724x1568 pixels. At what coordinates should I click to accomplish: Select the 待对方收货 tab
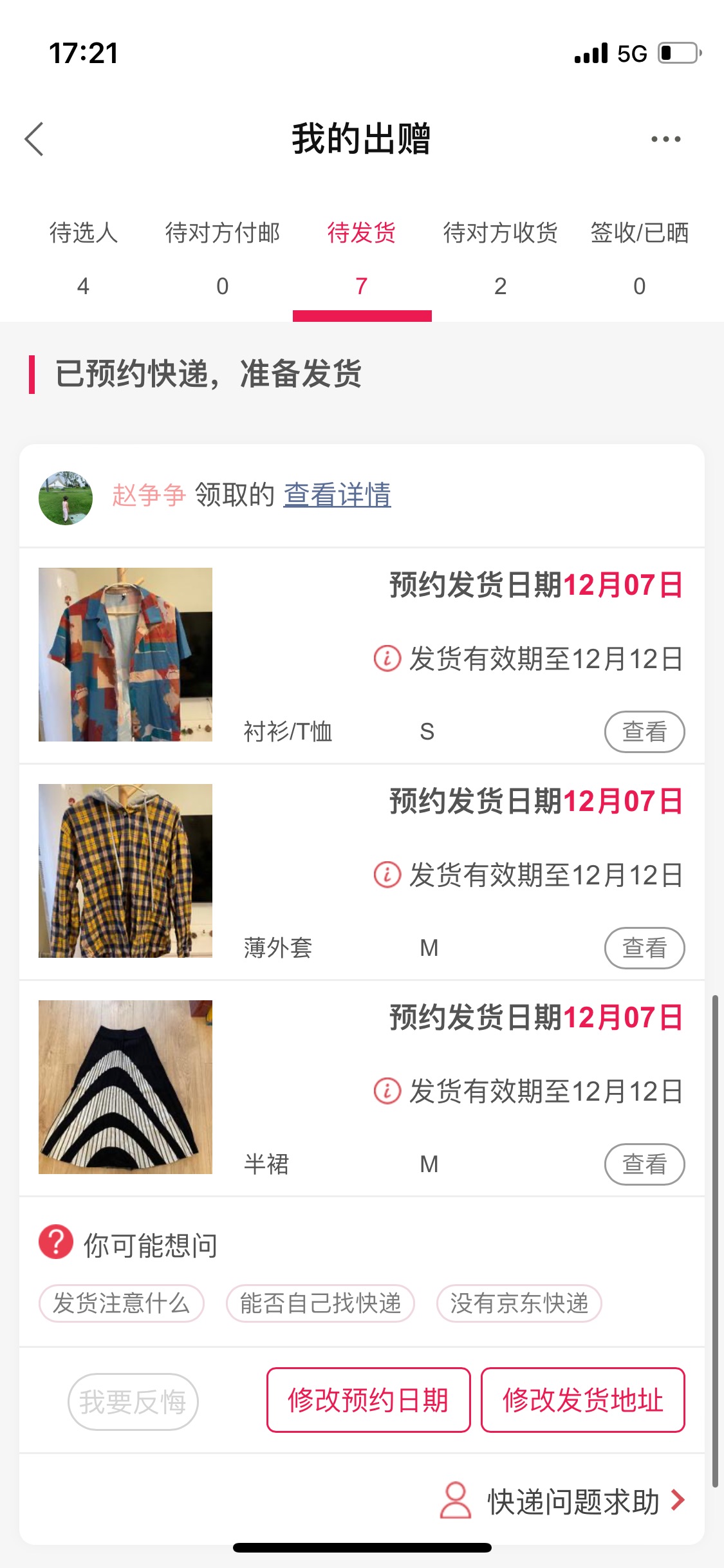tap(501, 259)
